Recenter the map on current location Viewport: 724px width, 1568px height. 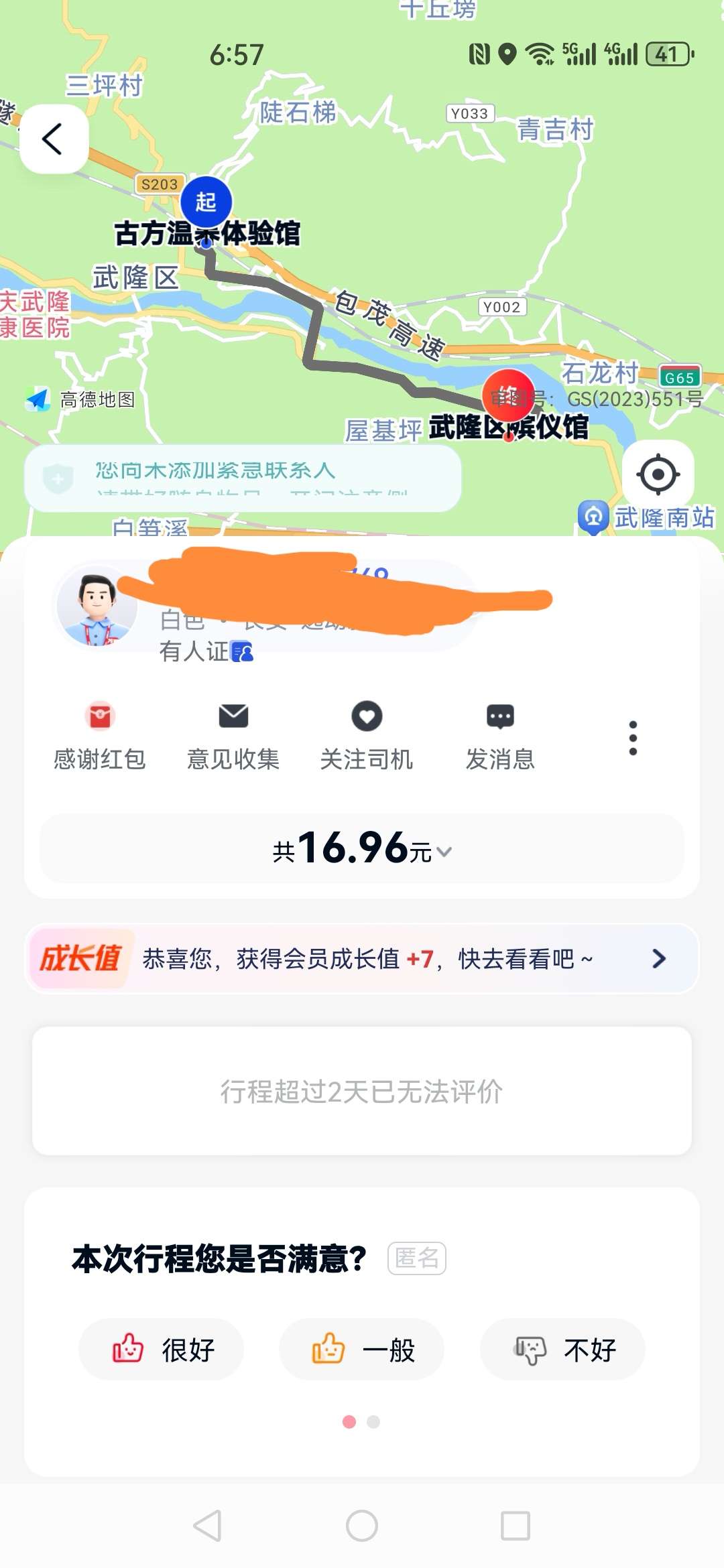658,474
